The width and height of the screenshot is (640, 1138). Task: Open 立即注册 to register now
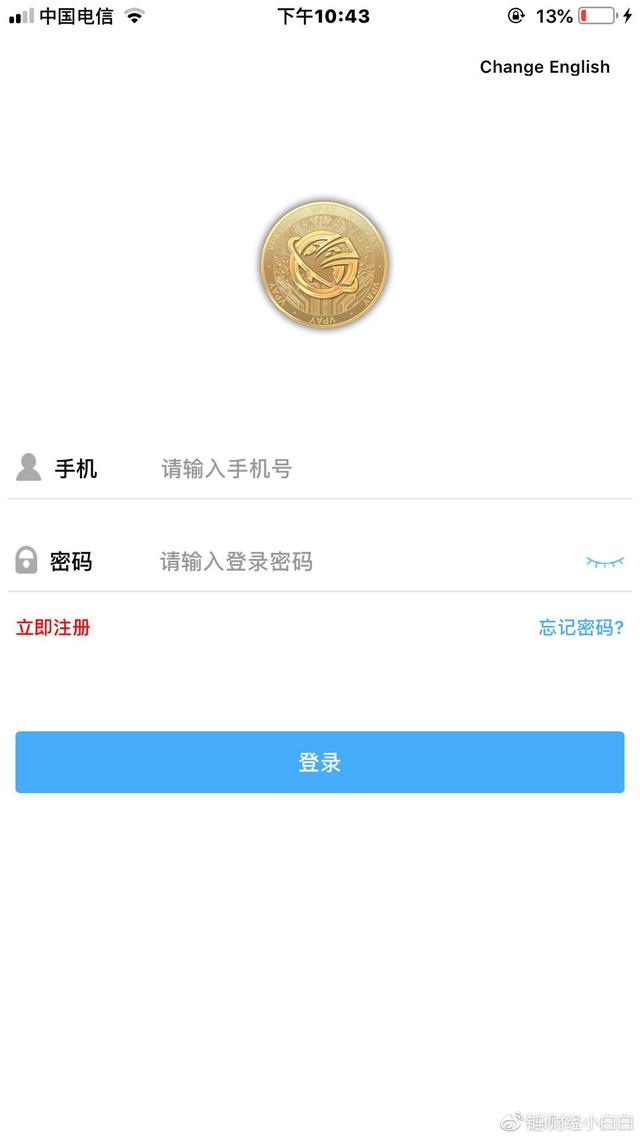53,628
